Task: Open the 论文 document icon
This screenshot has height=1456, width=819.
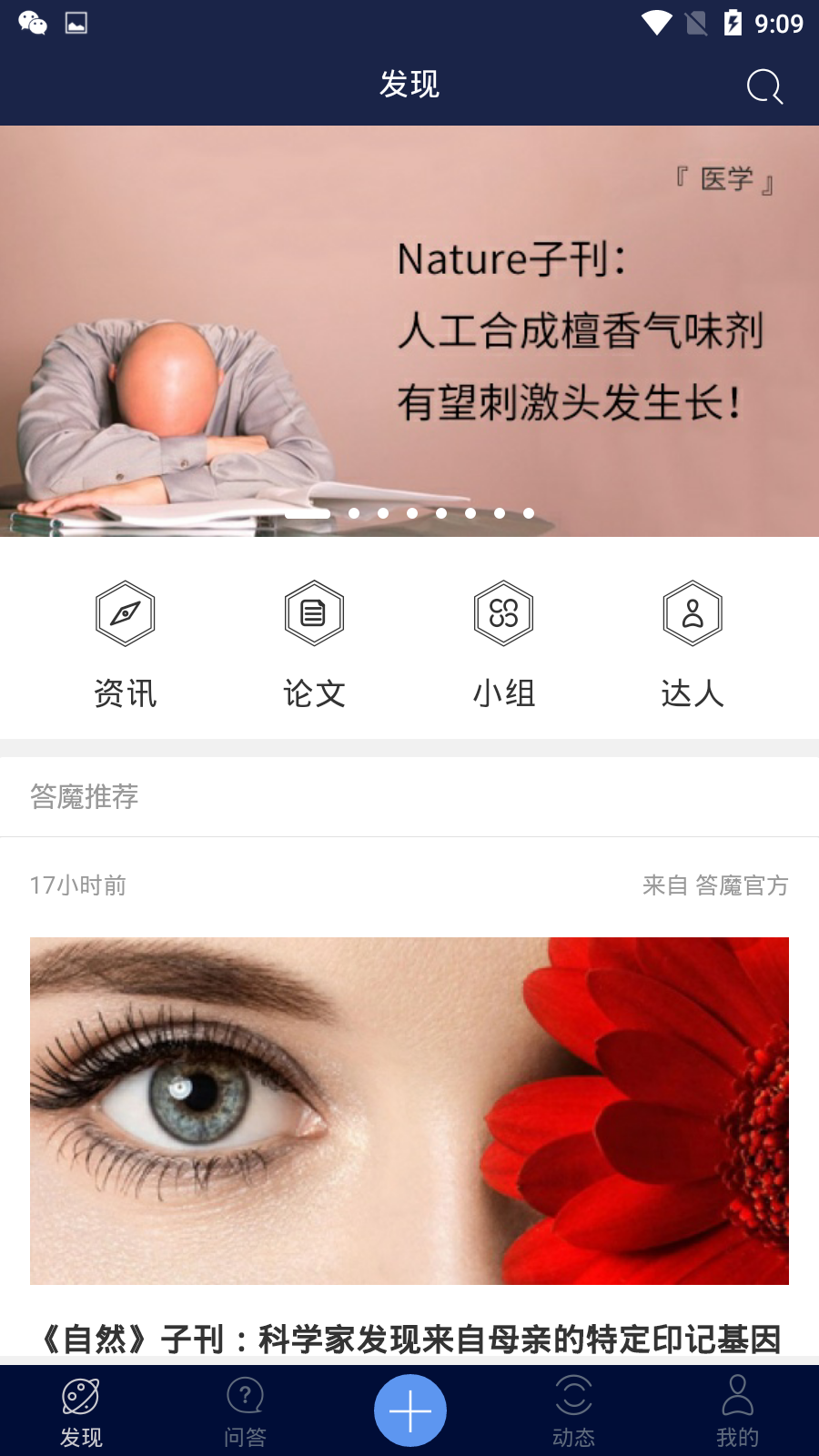Action: point(314,613)
